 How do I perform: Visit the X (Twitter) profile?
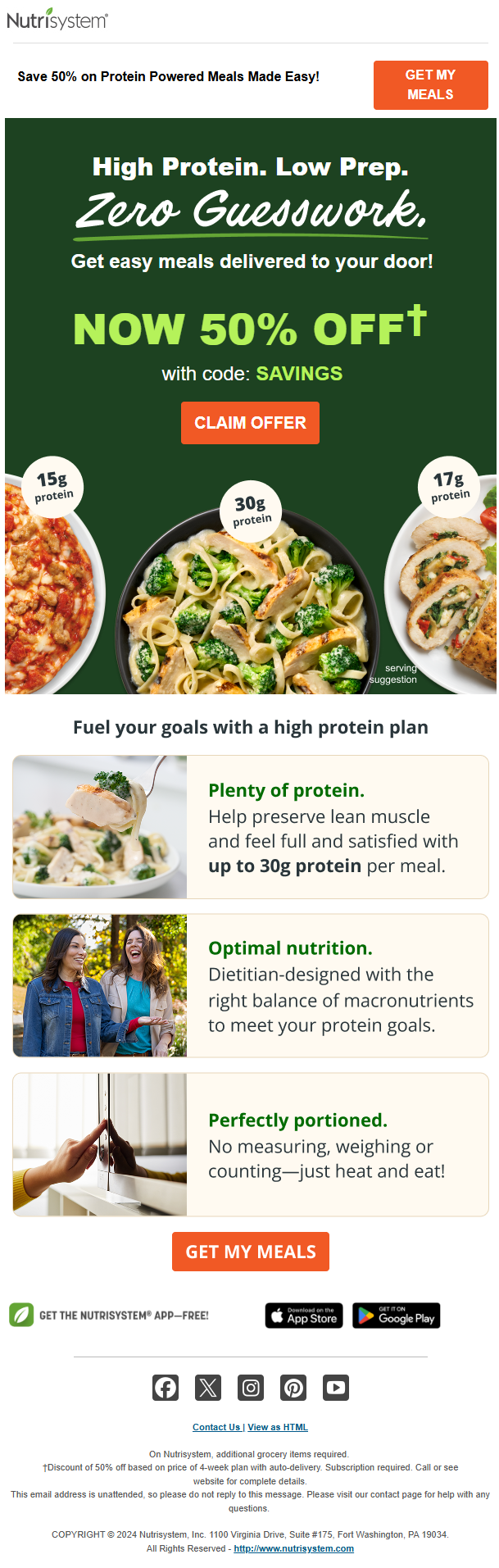point(208,1387)
